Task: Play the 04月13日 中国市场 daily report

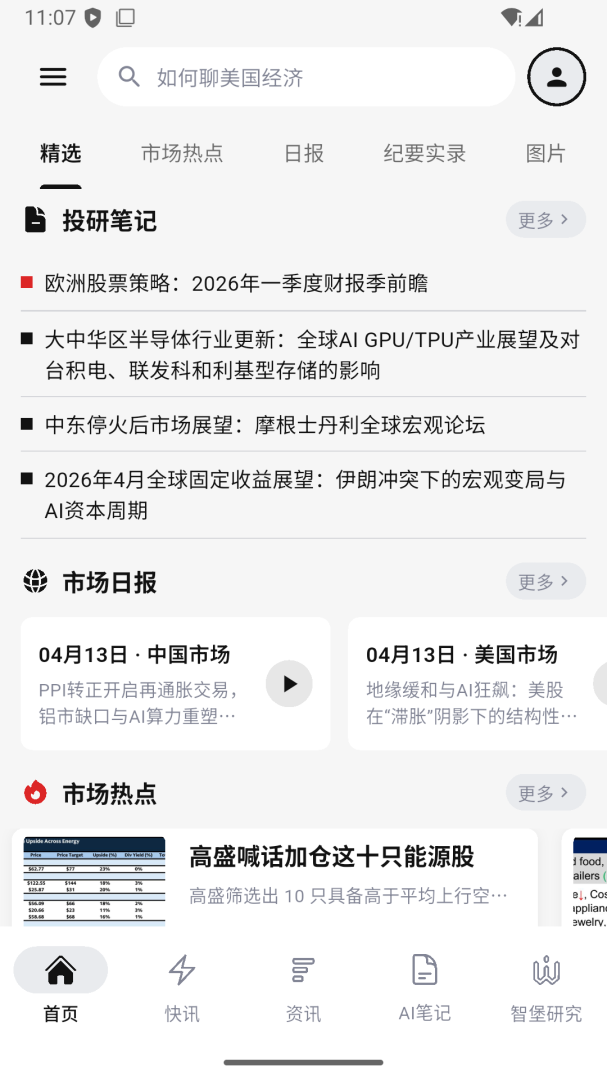Action: point(289,684)
